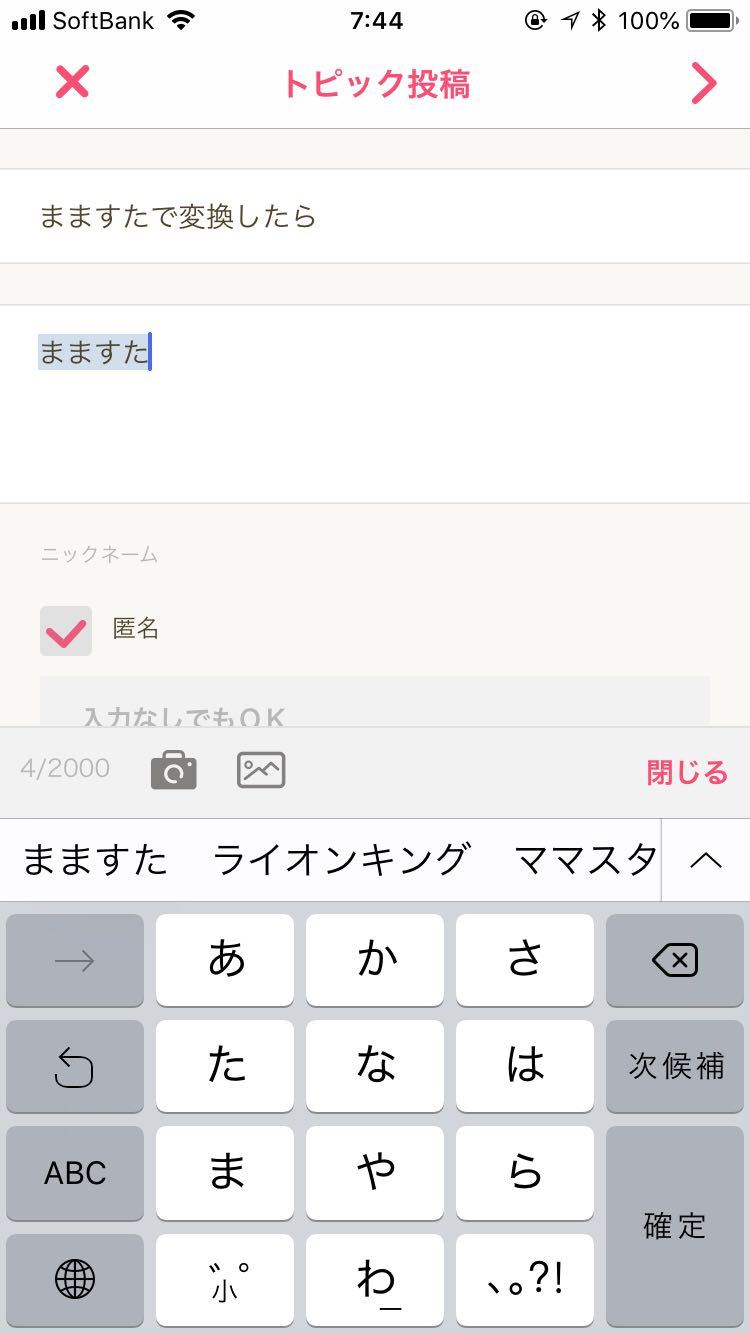Uncheck the 匿名 checkbox
Image resolution: width=750 pixels, height=1334 pixels.
(66, 631)
